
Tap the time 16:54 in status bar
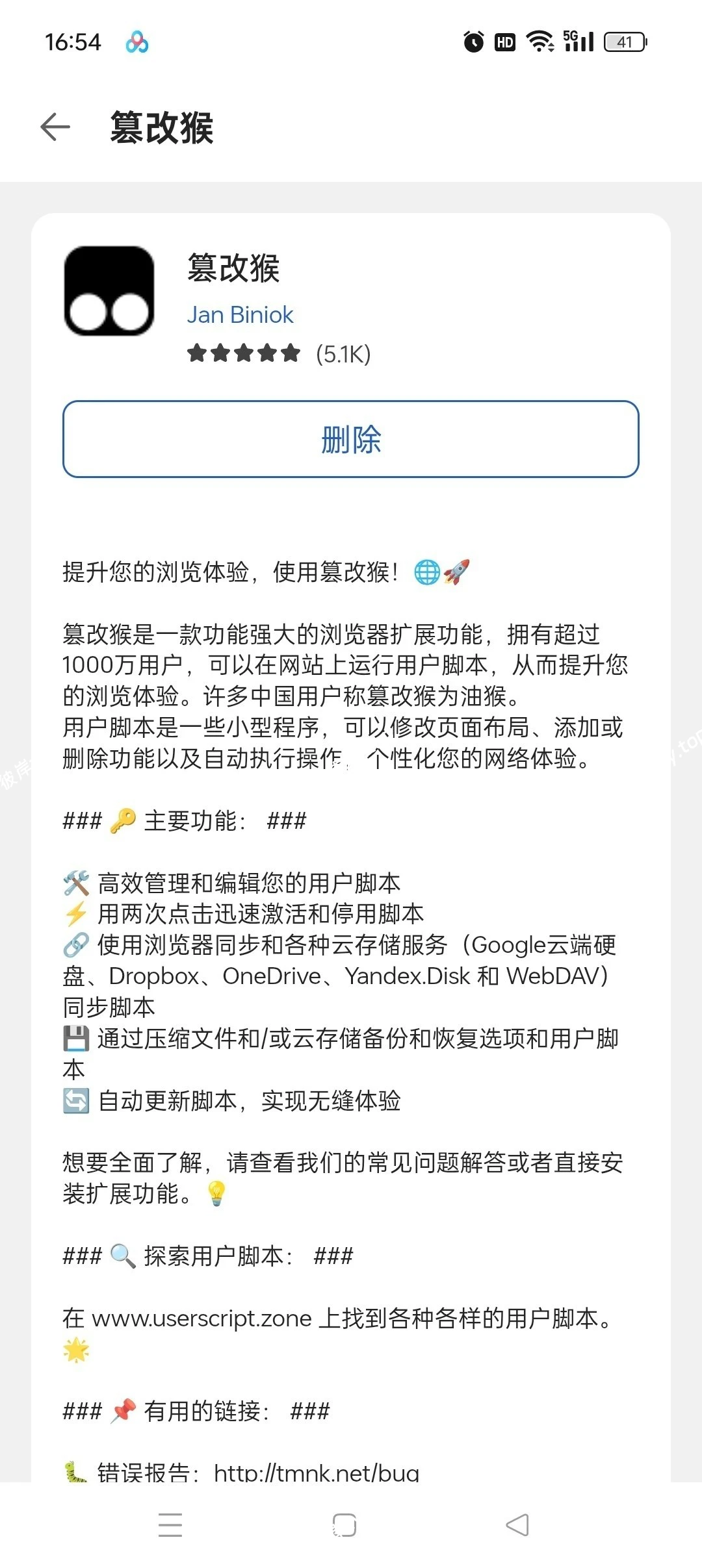[x=73, y=42]
